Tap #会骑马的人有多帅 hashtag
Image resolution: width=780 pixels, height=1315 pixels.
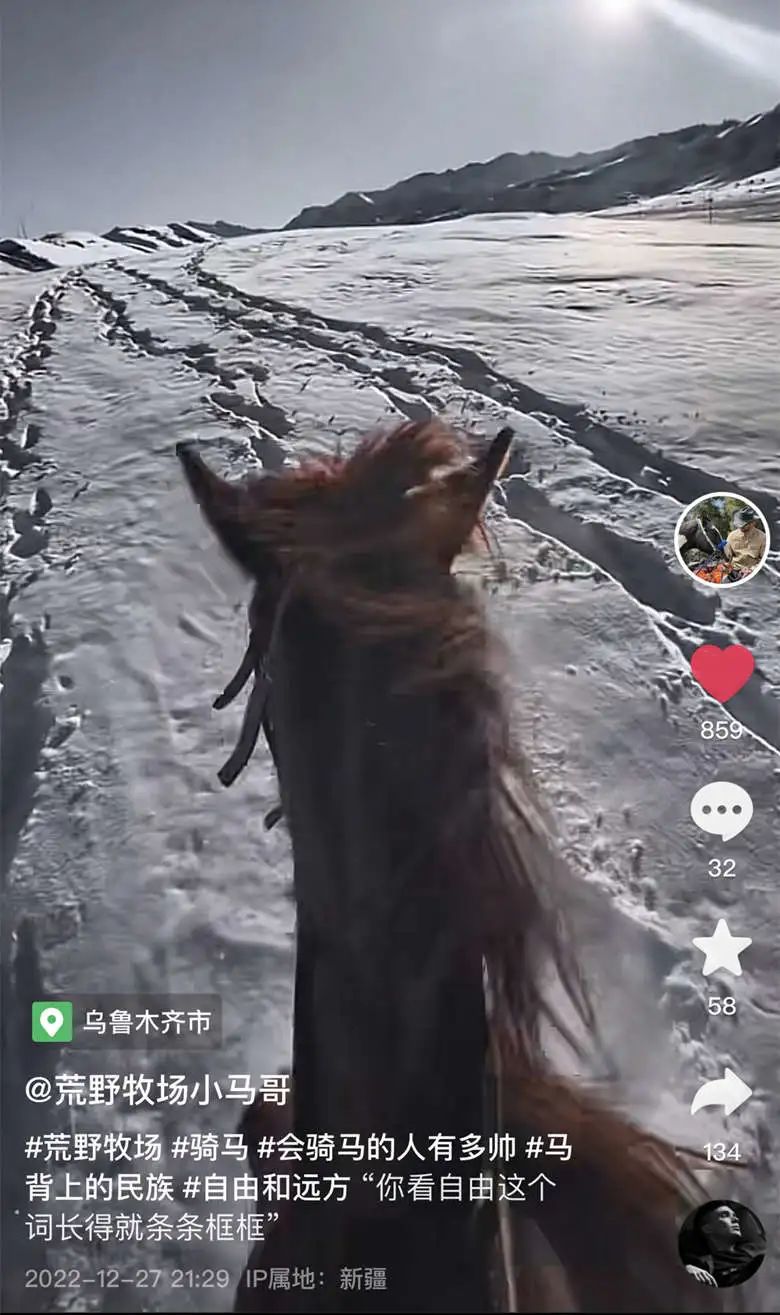click(390, 1150)
